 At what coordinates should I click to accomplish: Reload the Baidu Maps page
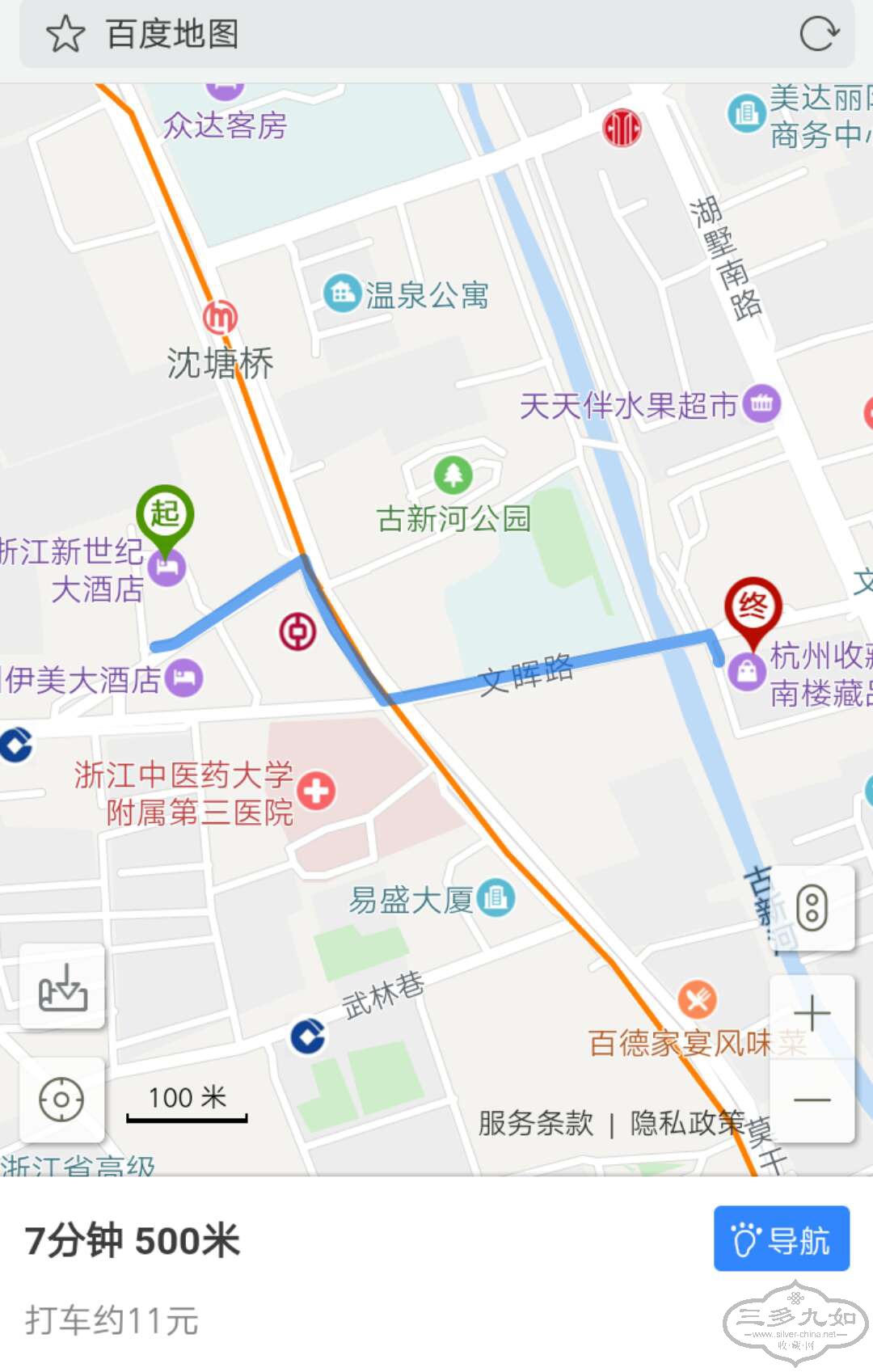pos(819,34)
